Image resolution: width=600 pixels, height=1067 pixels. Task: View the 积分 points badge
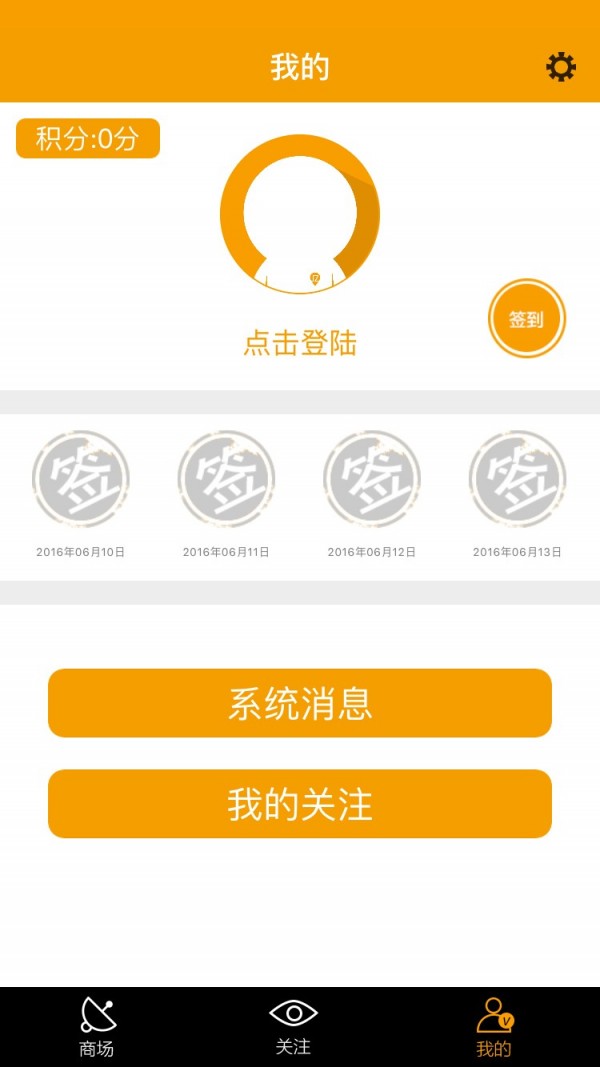tap(88, 138)
